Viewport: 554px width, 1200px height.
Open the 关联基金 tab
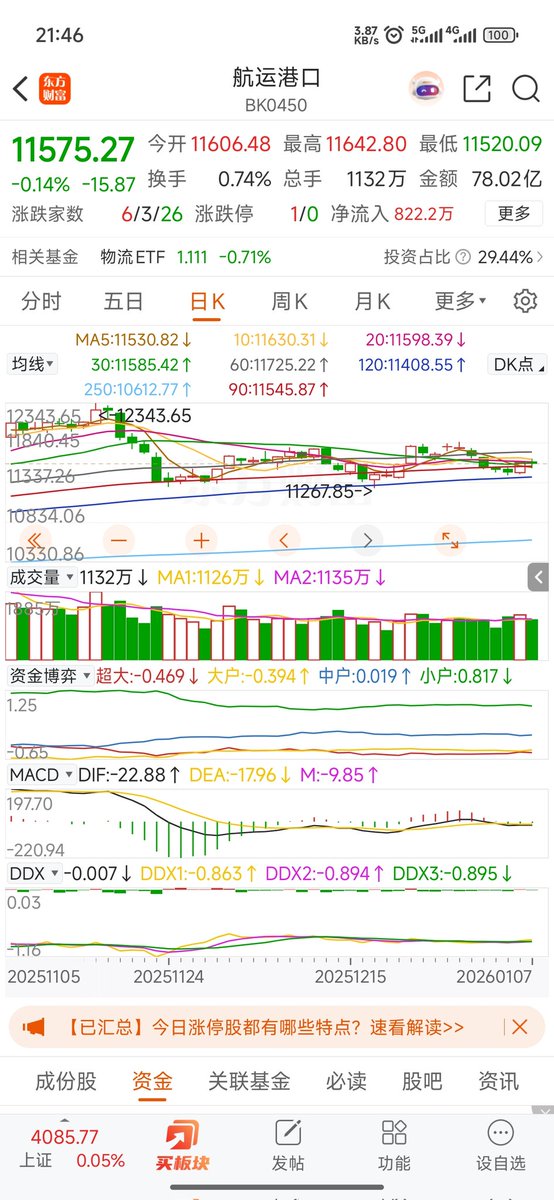[249, 1081]
